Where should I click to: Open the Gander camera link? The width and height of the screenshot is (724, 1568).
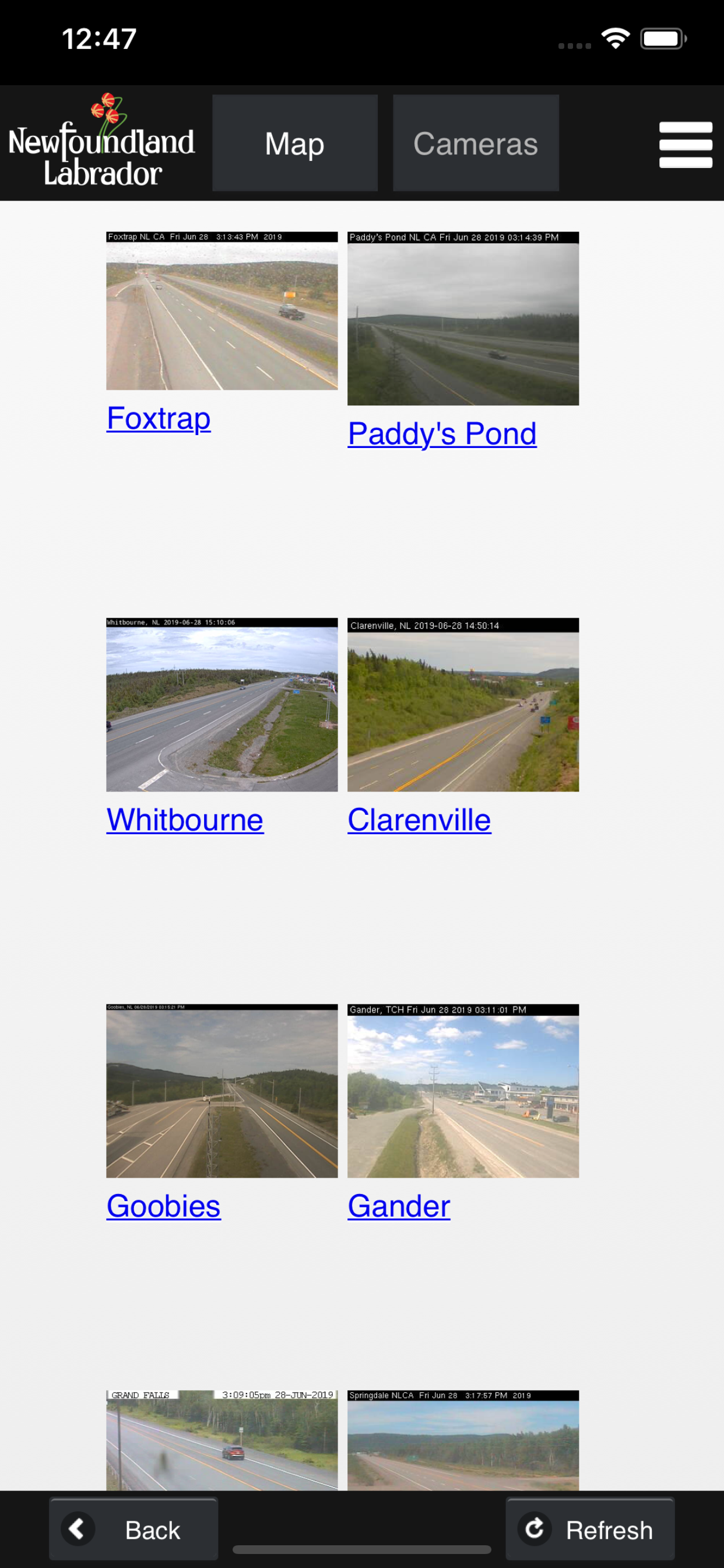pyautogui.click(x=399, y=1205)
